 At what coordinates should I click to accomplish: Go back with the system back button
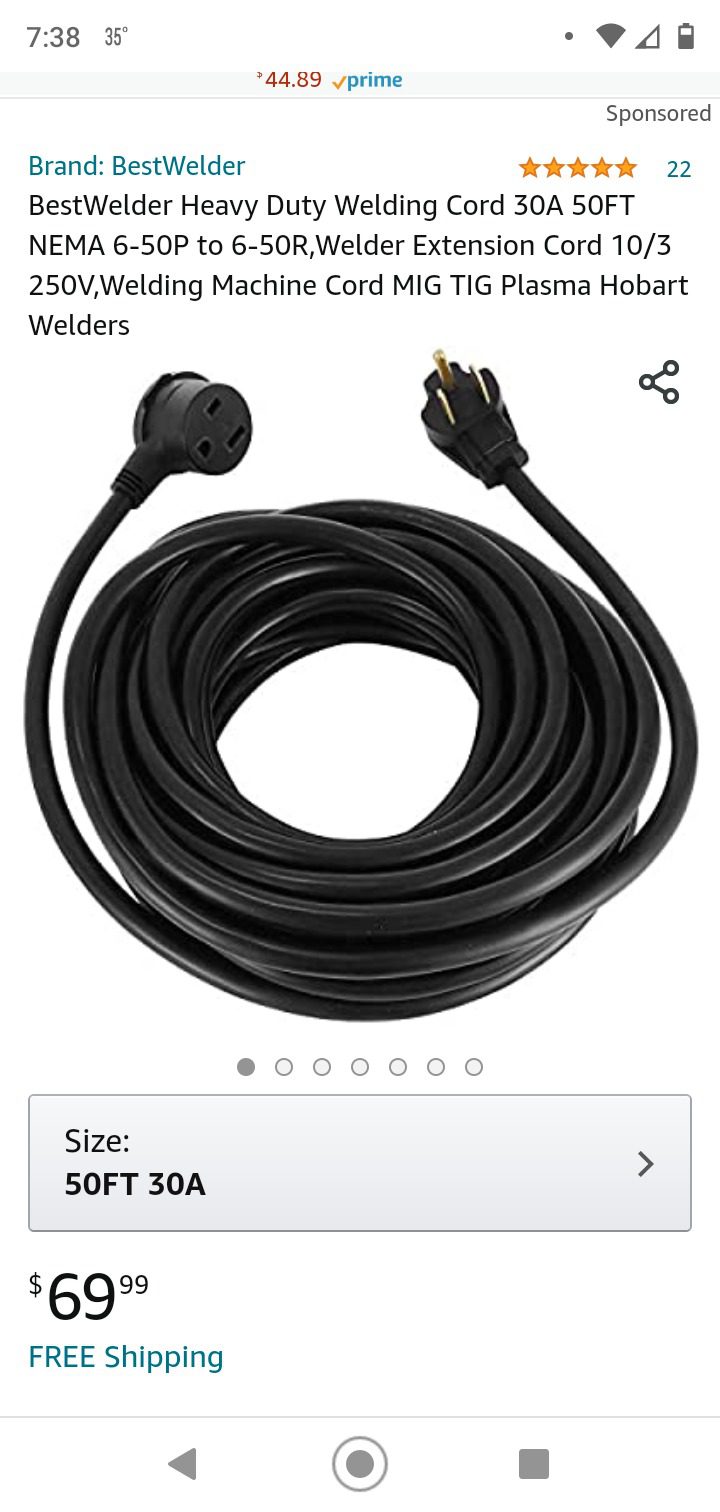[x=182, y=1464]
